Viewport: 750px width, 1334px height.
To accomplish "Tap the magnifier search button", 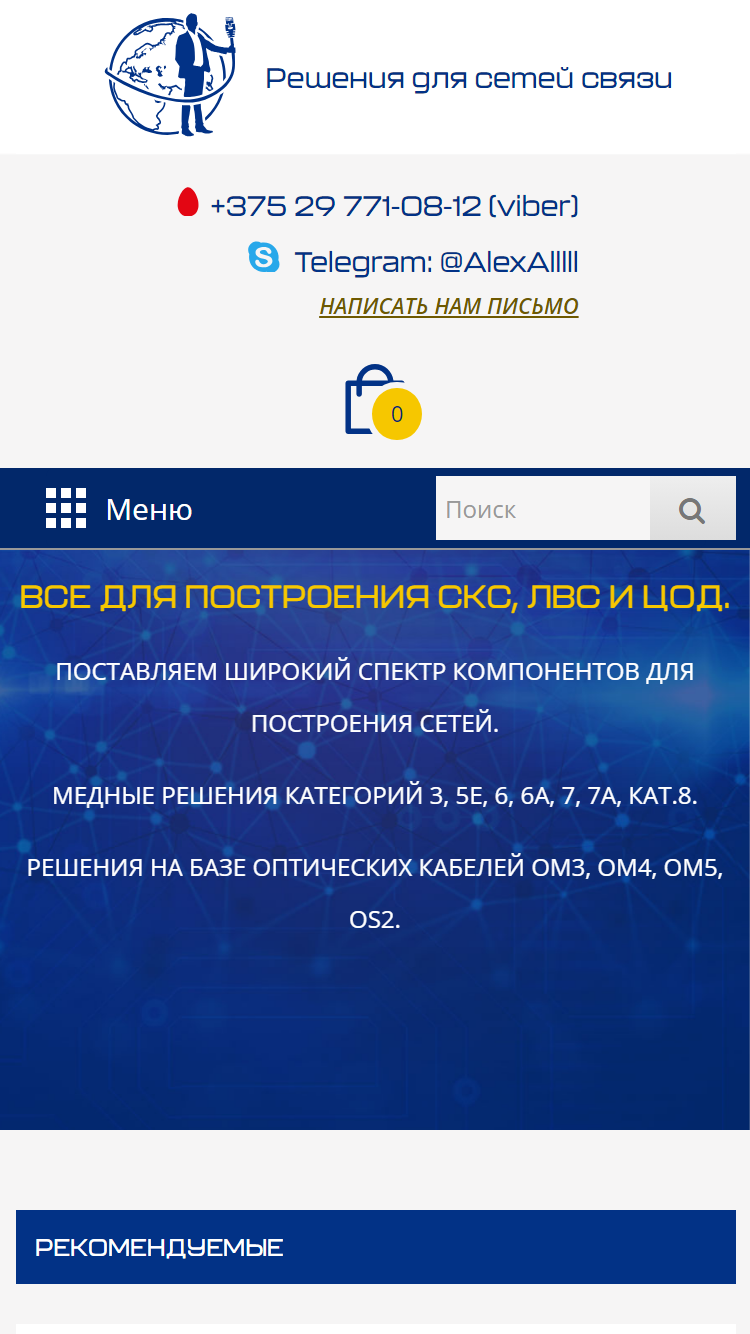I will 693,509.
